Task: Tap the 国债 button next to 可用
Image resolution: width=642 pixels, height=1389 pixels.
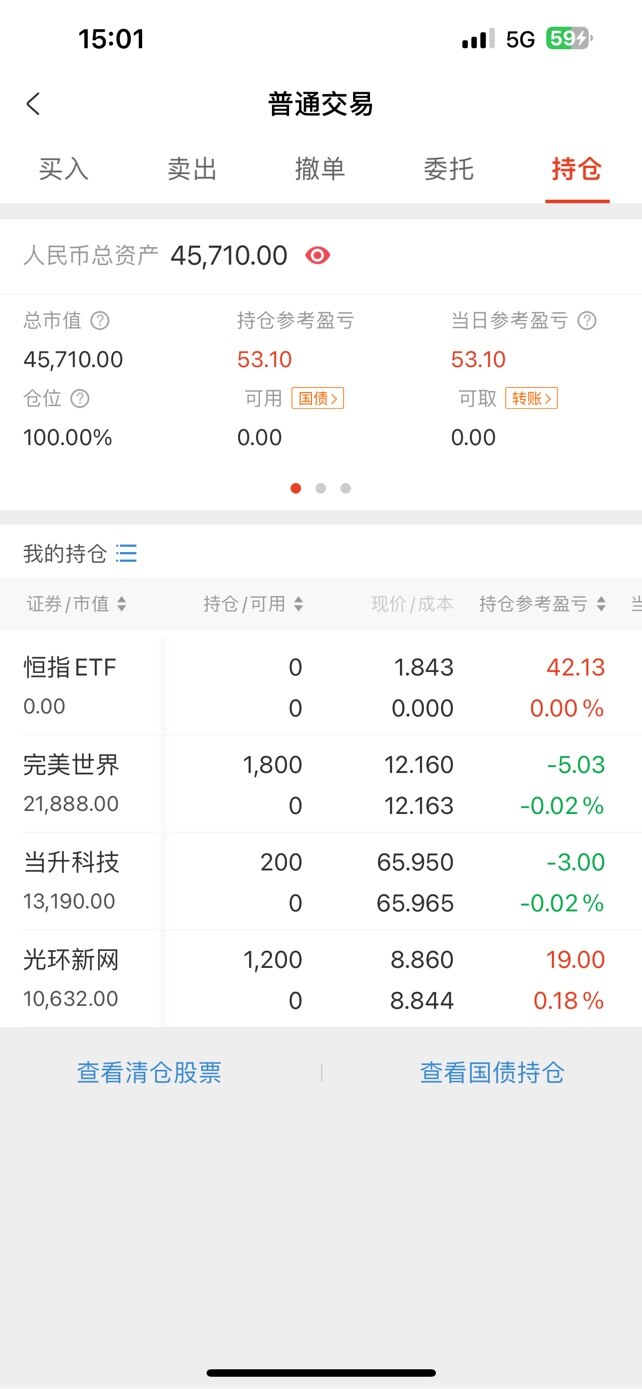Action: click(x=318, y=398)
